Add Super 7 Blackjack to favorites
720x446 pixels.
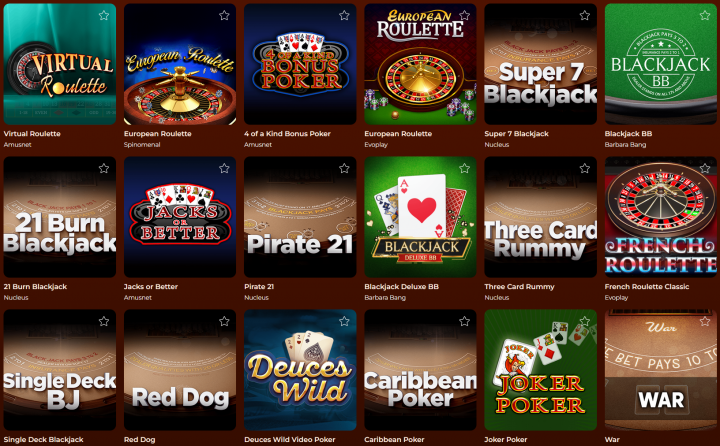tap(584, 16)
